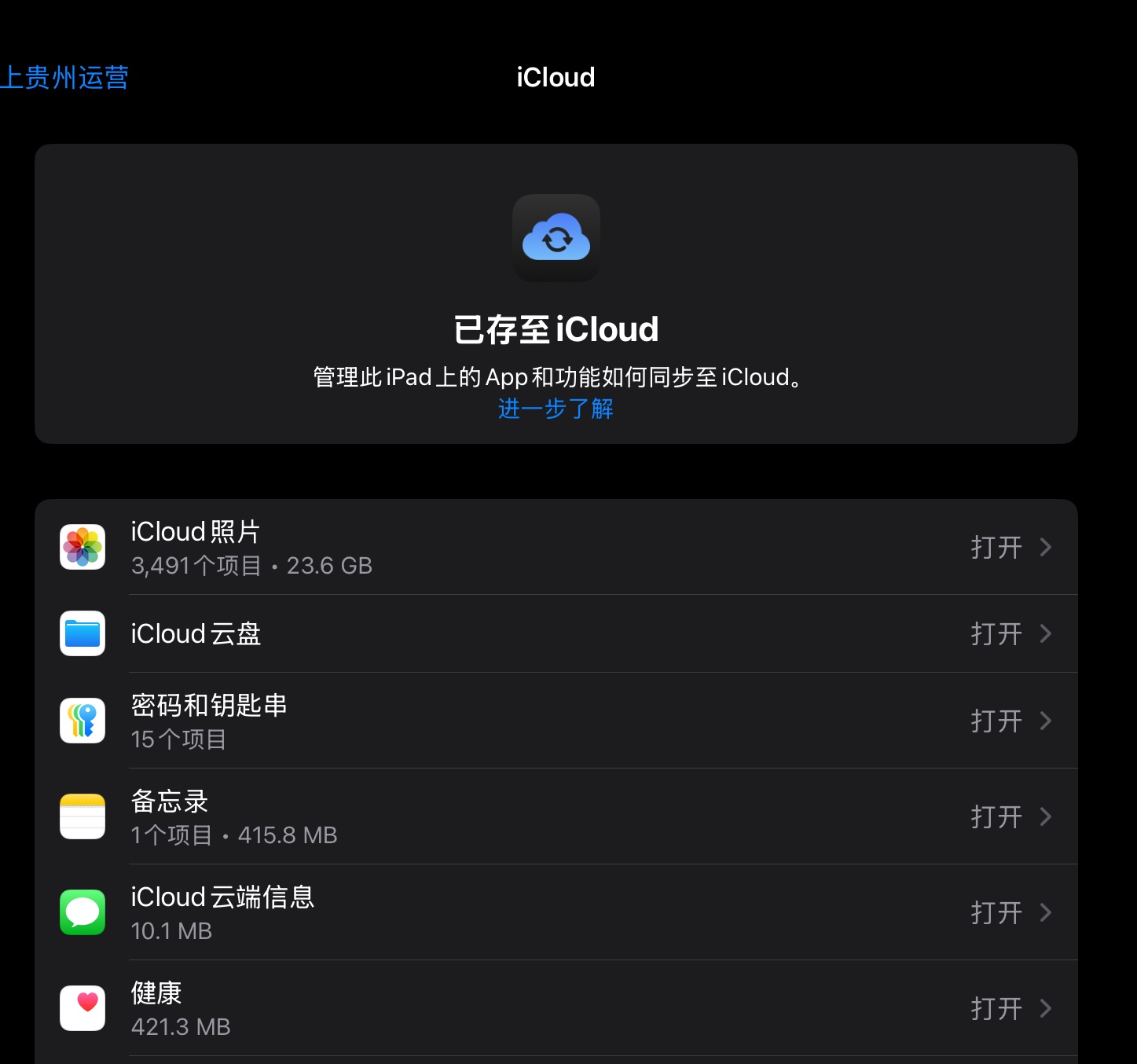This screenshot has width=1137, height=1064.
Task: Go back to the 上贵州运营 screen
Action: (x=64, y=78)
